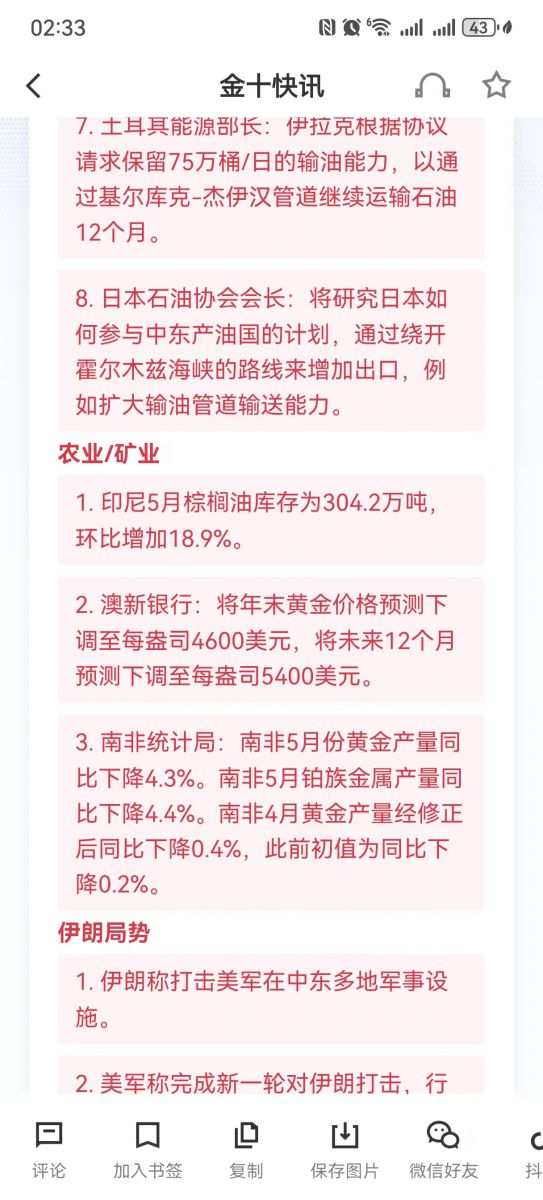Go back using the top-left arrow
Image resolution: width=543 pixels, height=1200 pixels.
tap(34, 86)
